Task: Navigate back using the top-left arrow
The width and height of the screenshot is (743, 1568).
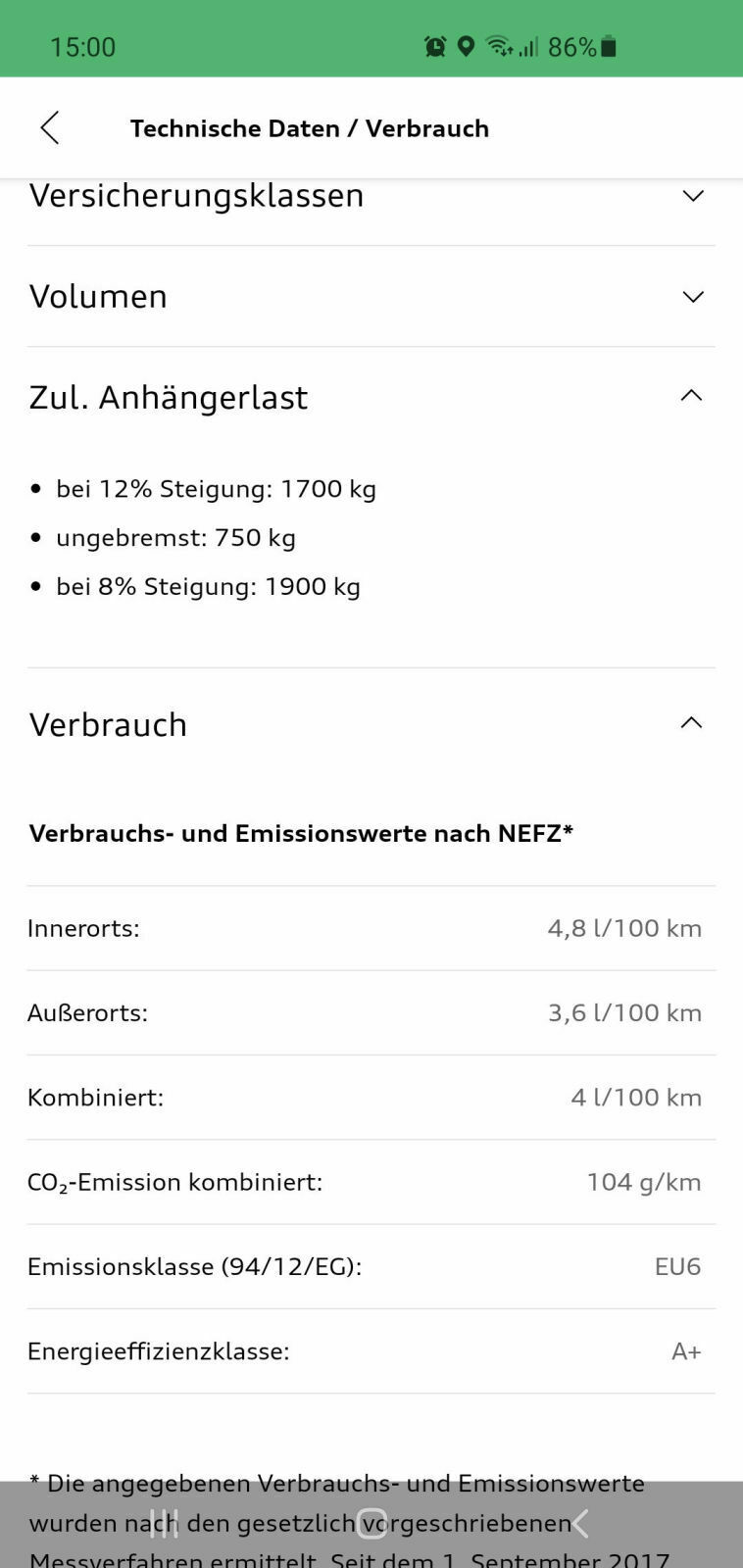Action: [x=50, y=127]
